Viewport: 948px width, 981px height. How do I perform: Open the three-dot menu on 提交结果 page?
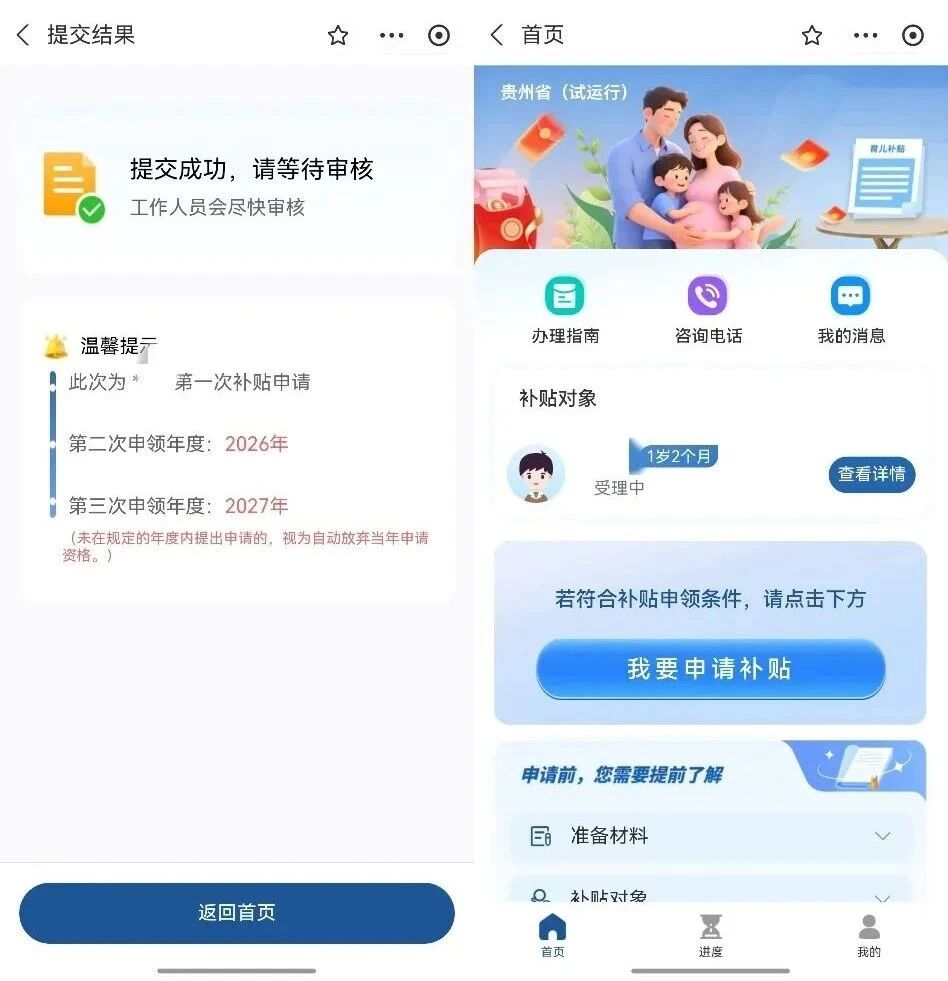(392, 36)
